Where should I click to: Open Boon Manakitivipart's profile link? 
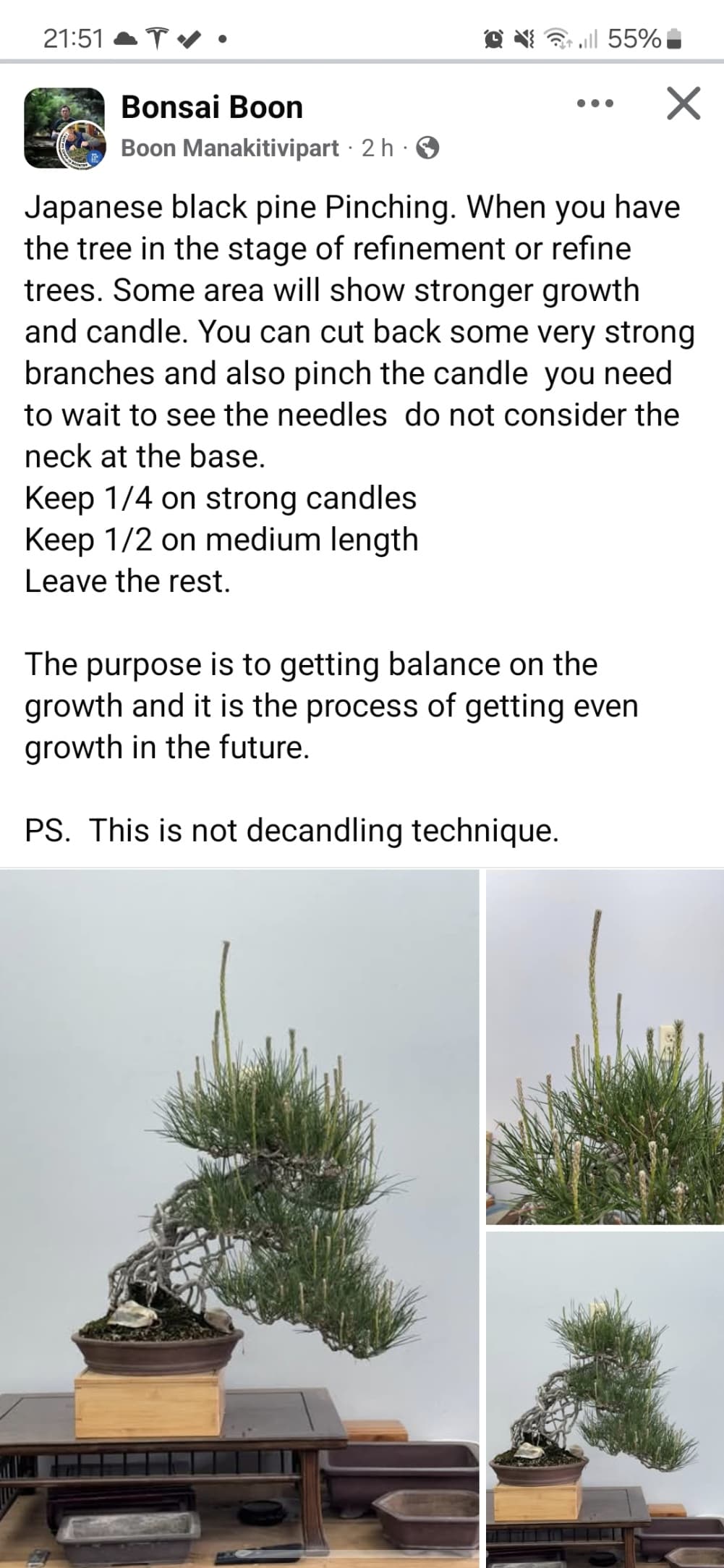coord(230,148)
